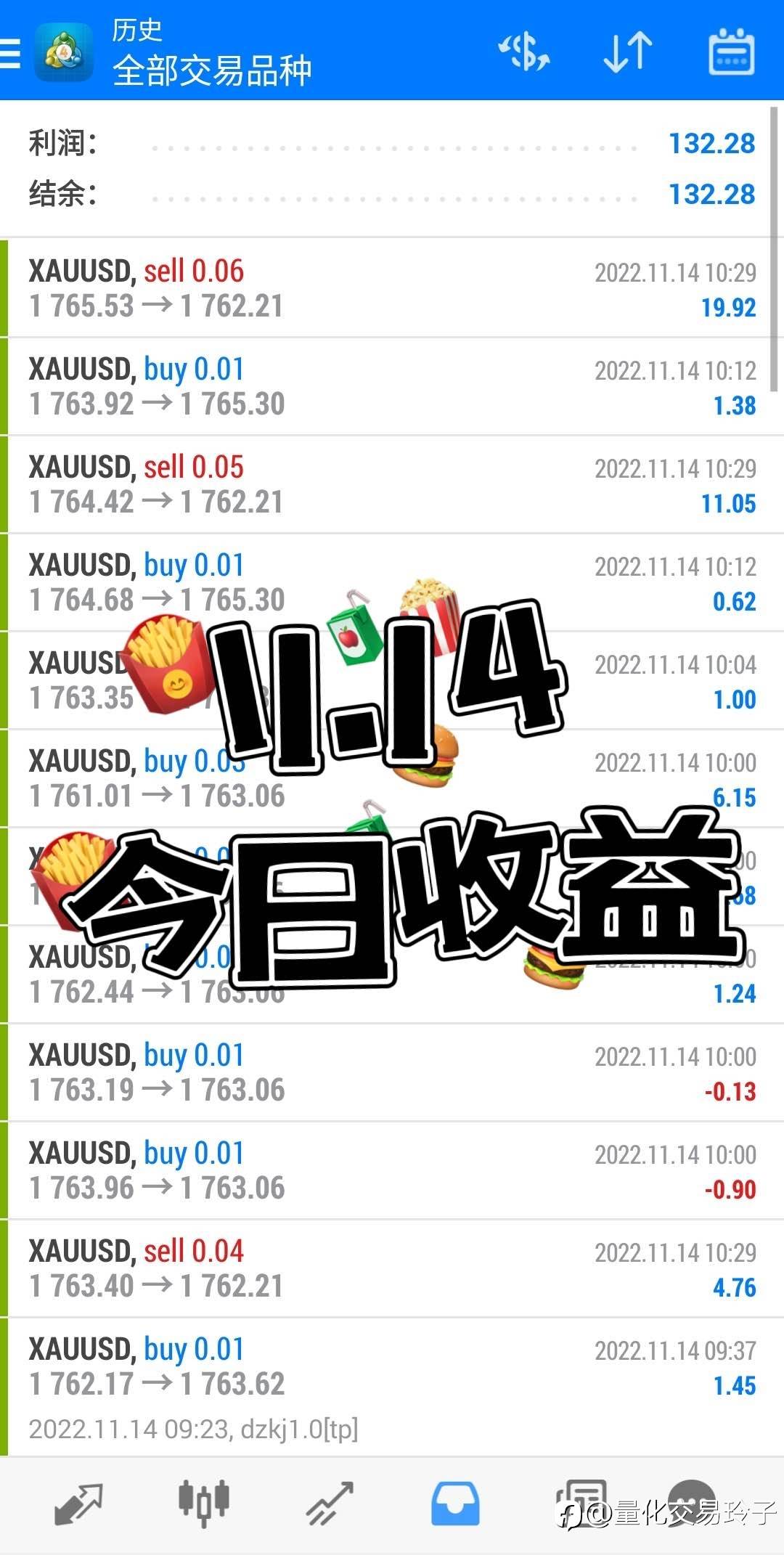The height and width of the screenshot is (1558, 784).
Task: Open the side drawer menu
Action: [x=12, y=52]
